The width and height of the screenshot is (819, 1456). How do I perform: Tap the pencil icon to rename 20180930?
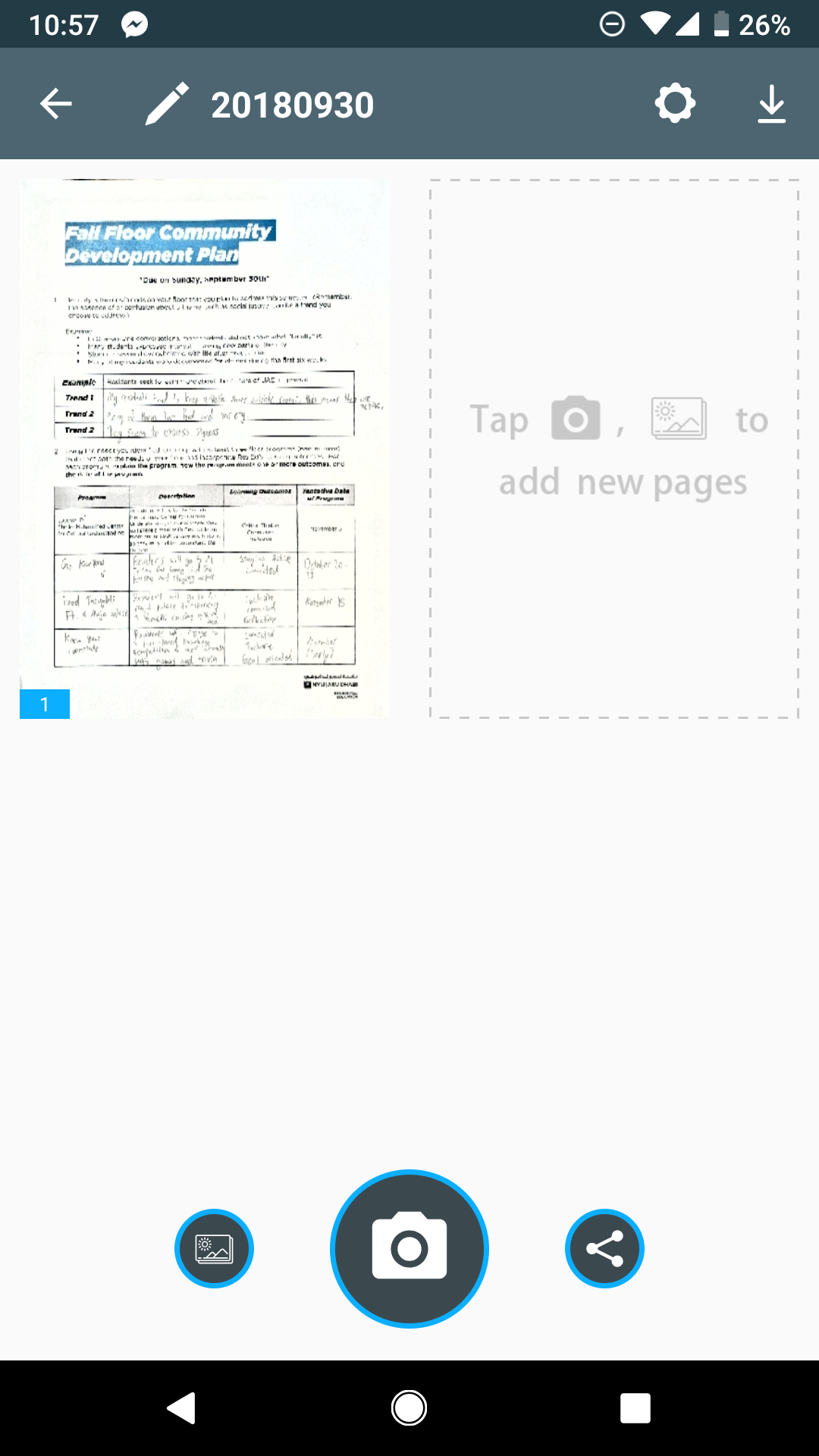[x=167, y=104]
